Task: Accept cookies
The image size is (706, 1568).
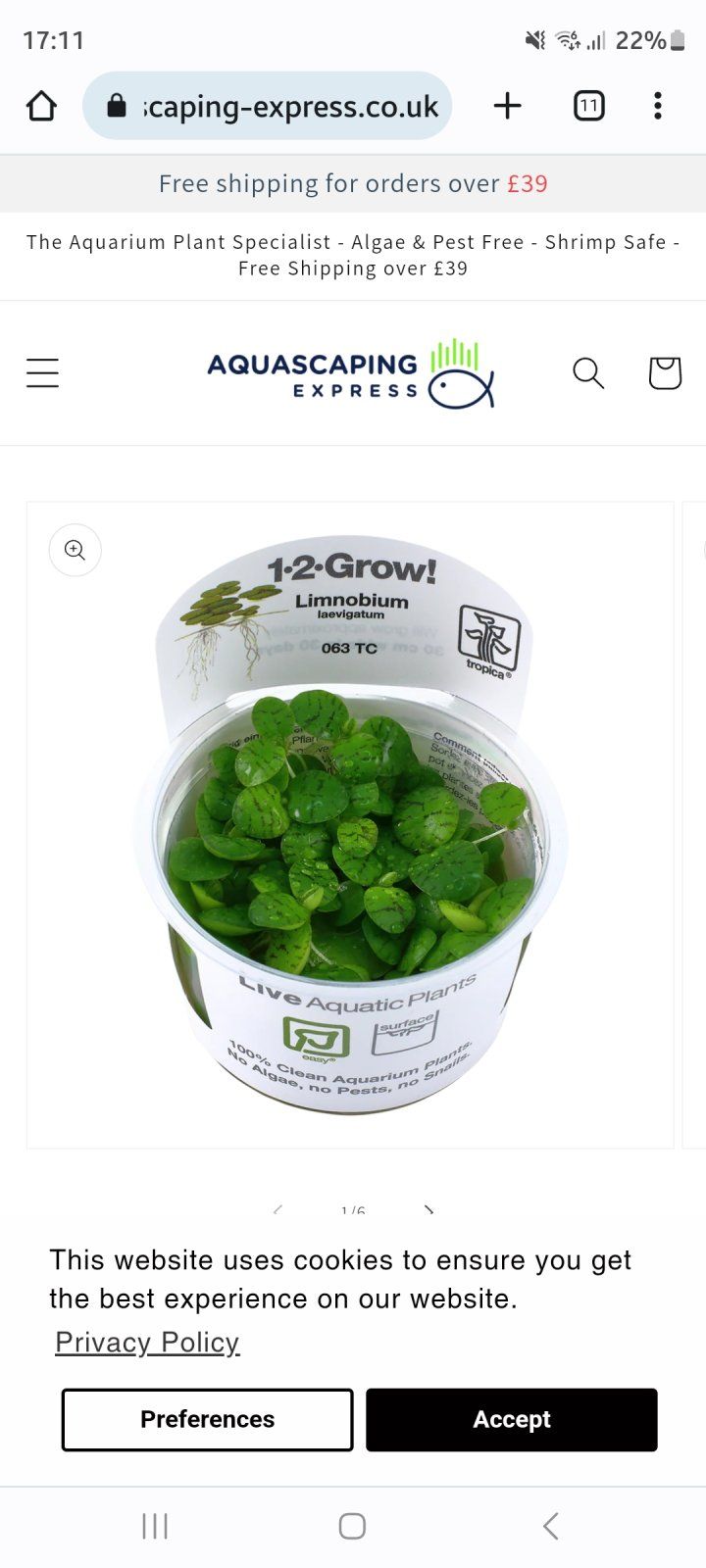Action: point(511,1419)
